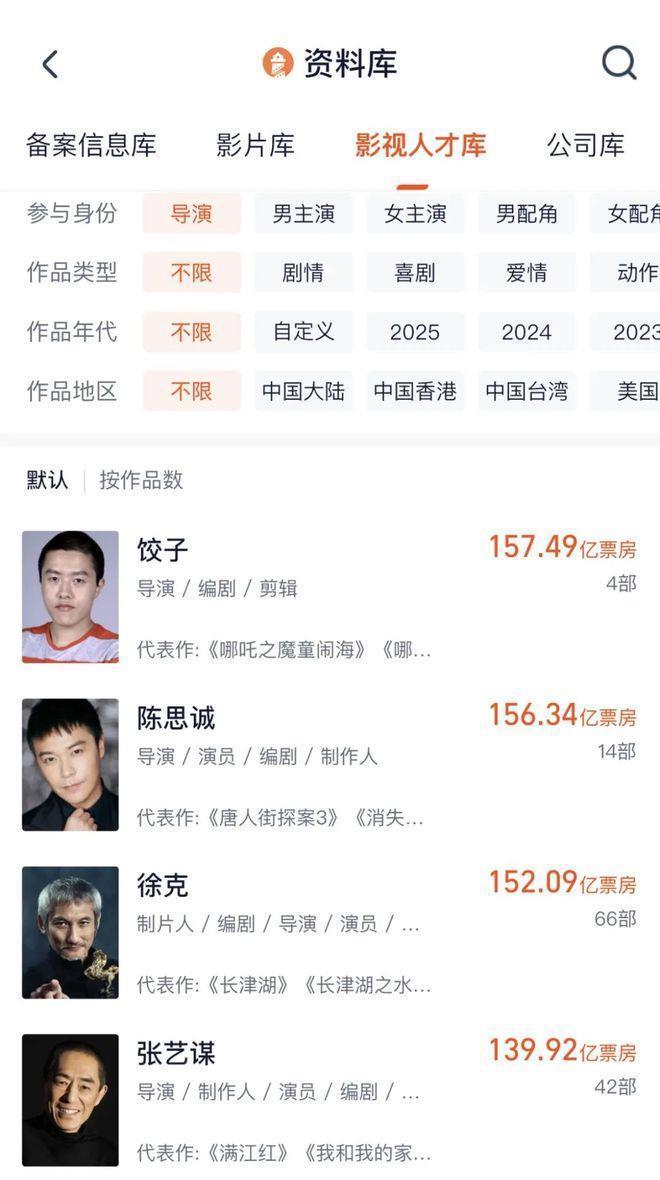Image resolution: width=660 pixels, height=1180 pixels.
Task: Choose 自定义 for work year
Action: tap(303, 332)
